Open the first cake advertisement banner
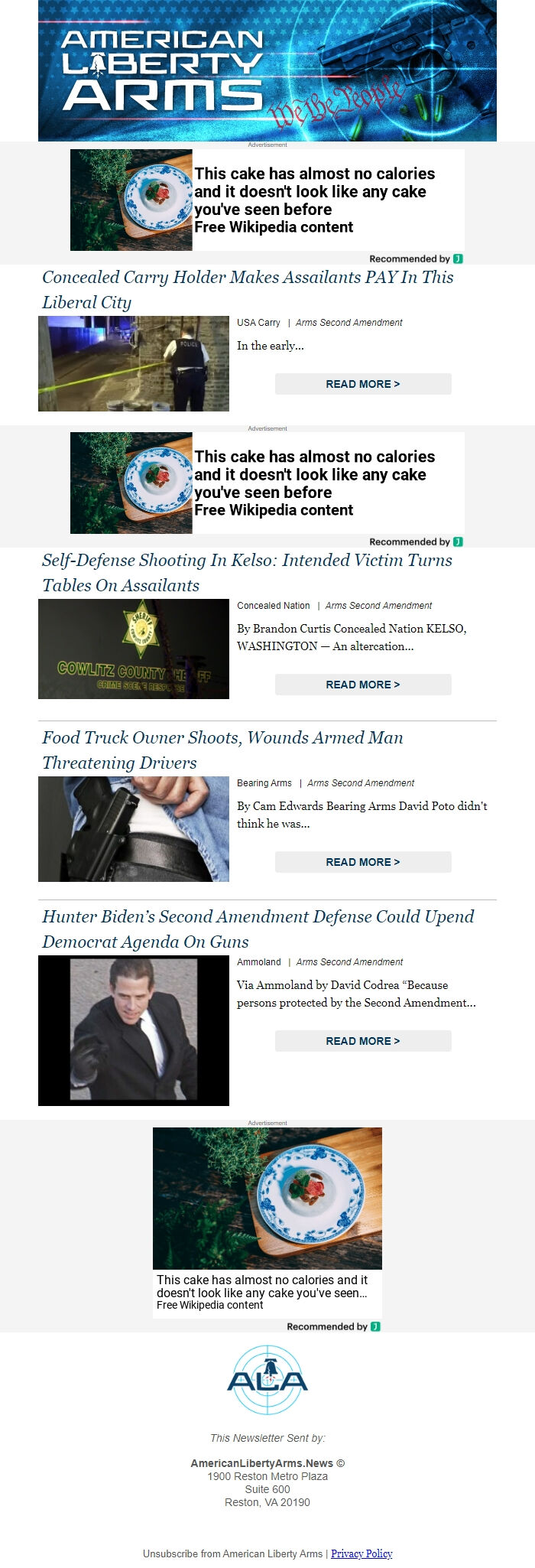The height and width of the screenshot is (1568, 535). (267, 200)
